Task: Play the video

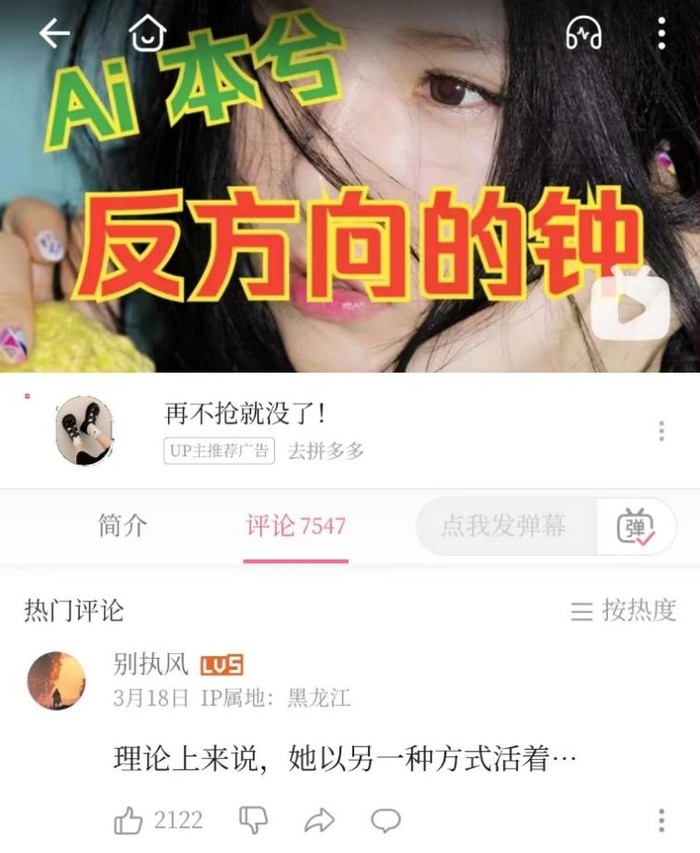Action: [629, 309]
